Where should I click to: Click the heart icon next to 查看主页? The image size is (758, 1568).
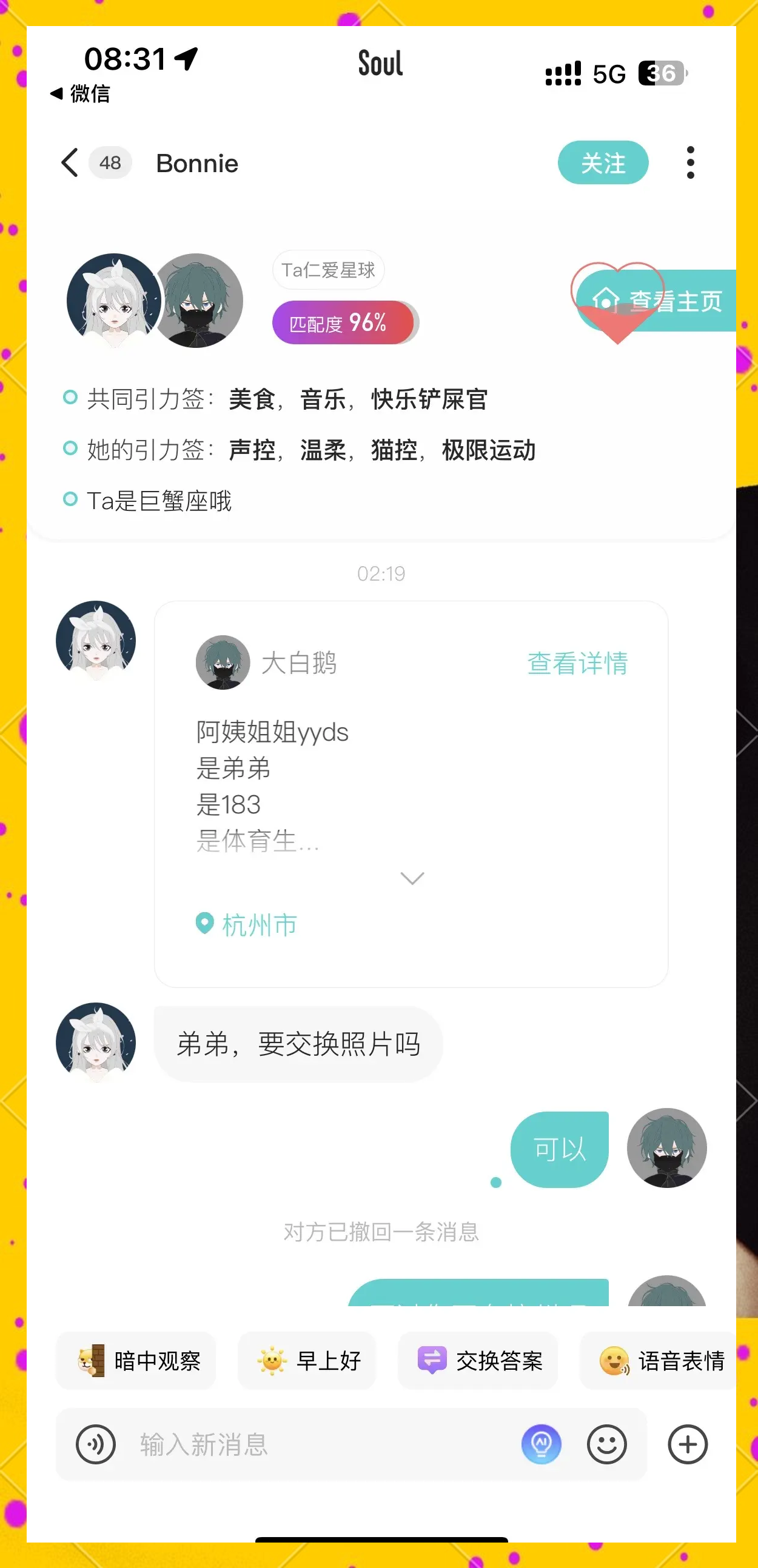click(x=617, y=301)
